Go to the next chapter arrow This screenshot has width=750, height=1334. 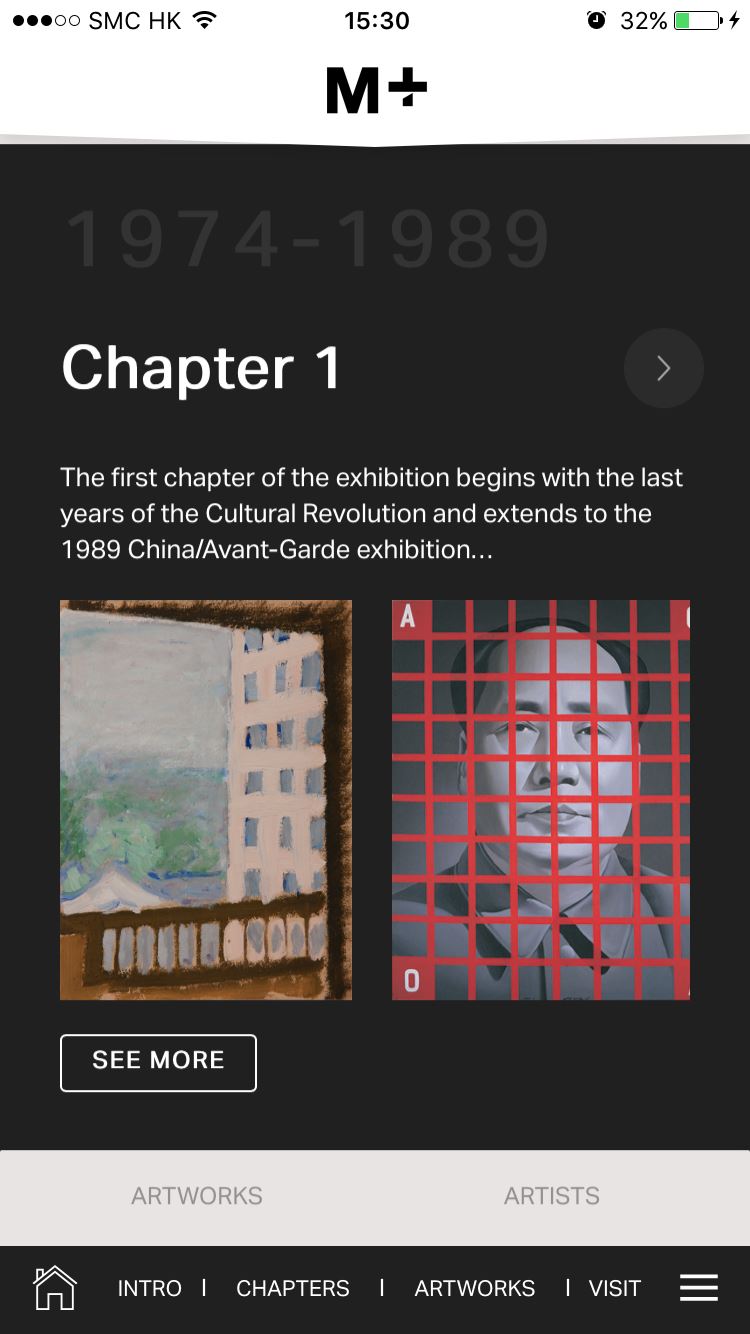(x=664, y=368)
